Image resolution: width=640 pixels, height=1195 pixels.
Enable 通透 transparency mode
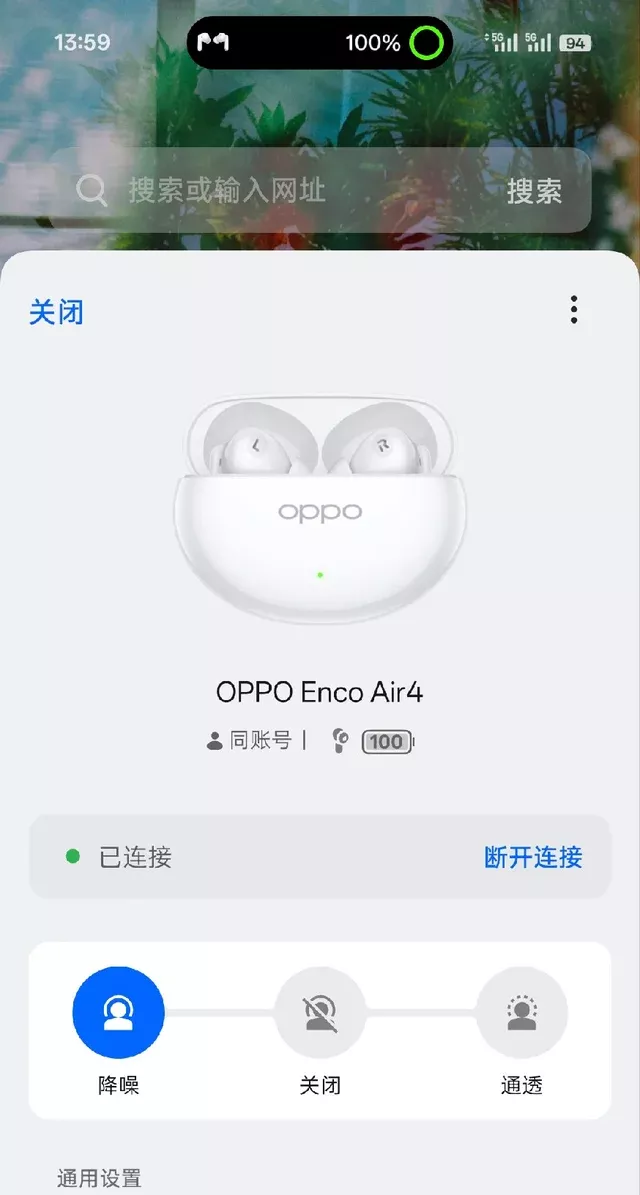coord(521,1012)
